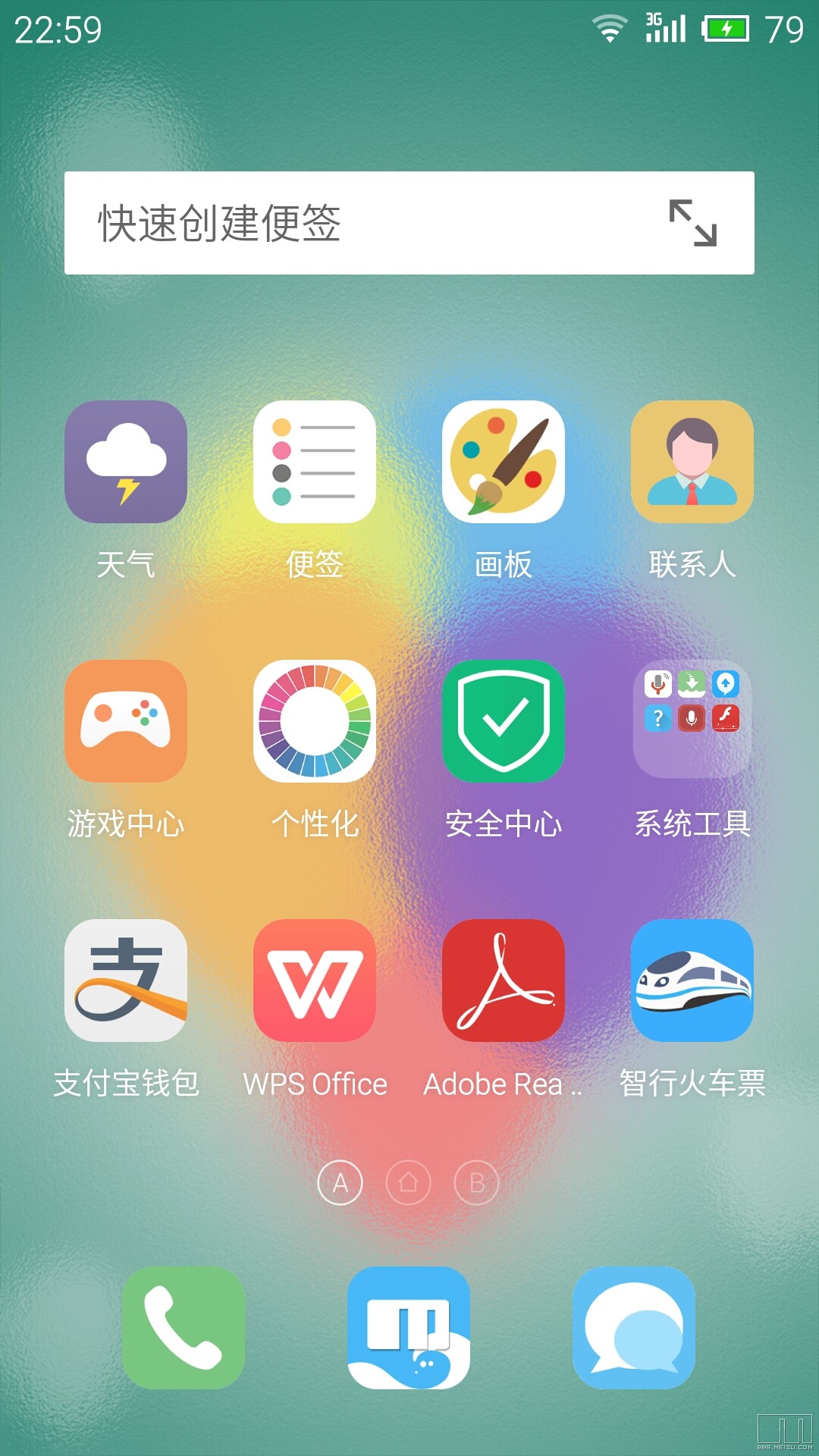Screen dimensions: 819x1456
Task: Open the 系统工具 system tools folder
Action: (x=692, y=722)
